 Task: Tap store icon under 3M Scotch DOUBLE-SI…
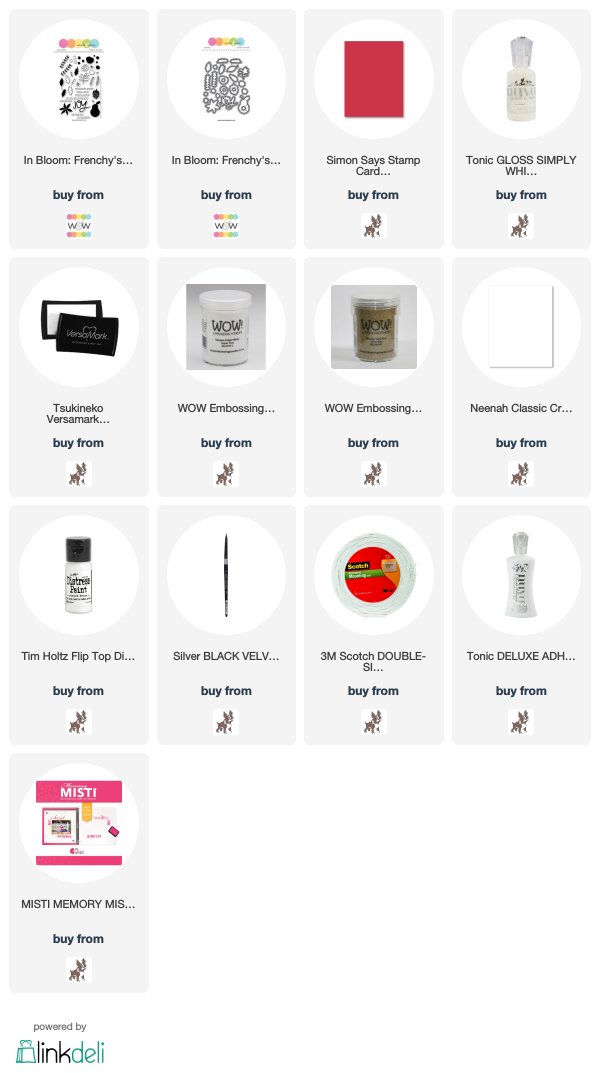click(x=374, y=722)
